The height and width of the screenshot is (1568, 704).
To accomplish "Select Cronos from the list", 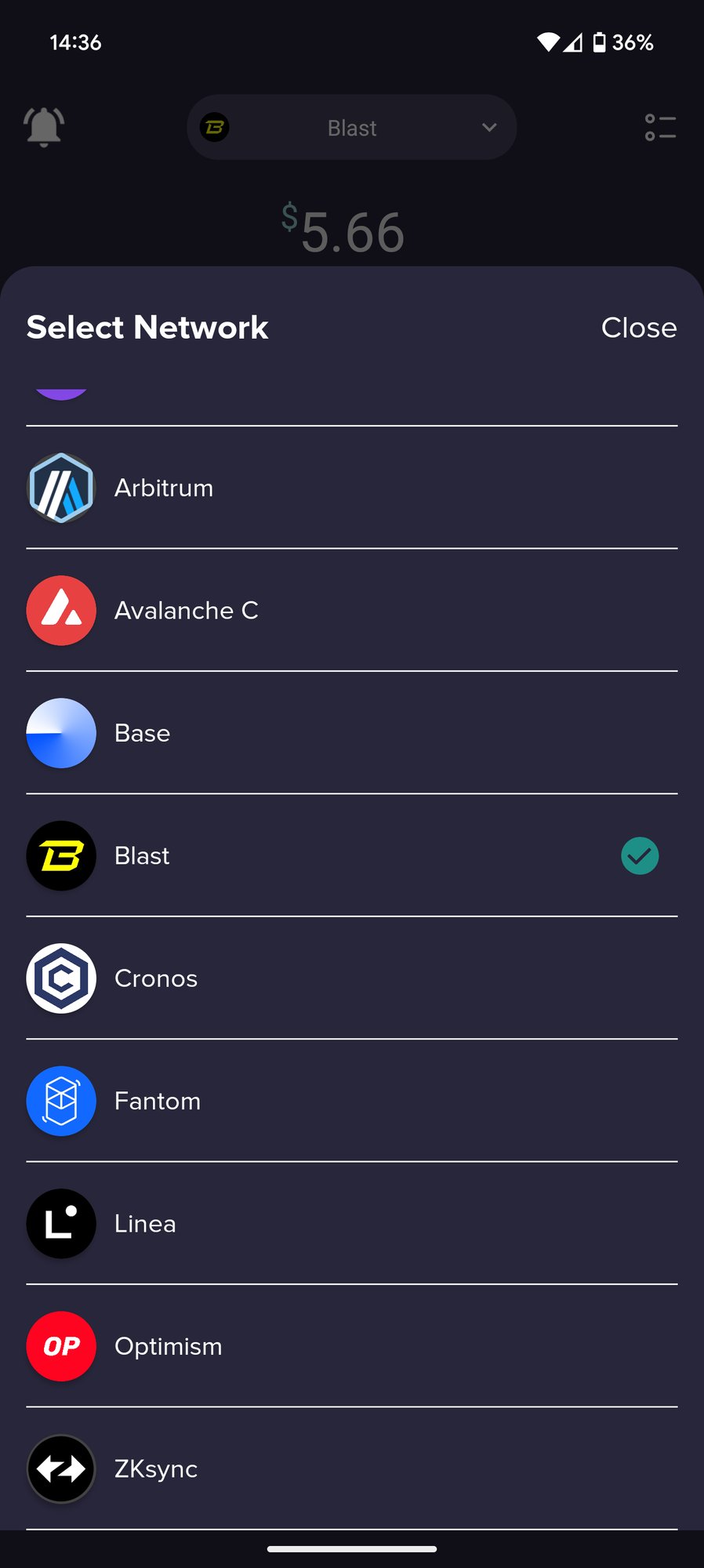I will pos(351,978).
